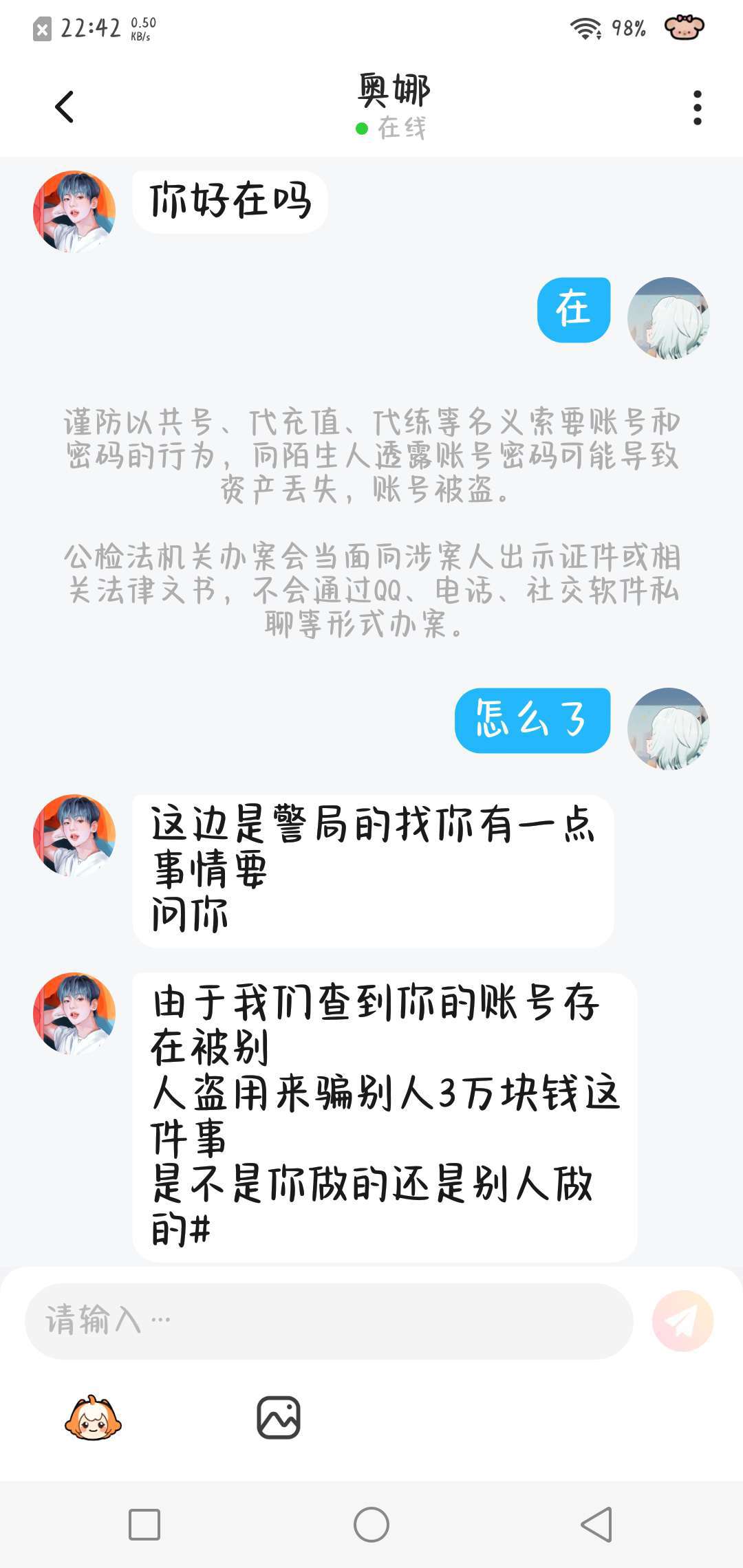Open my own avatar beside 怎么了
The width and height of the screenshot is (743, 1568).
coord(668,728)
